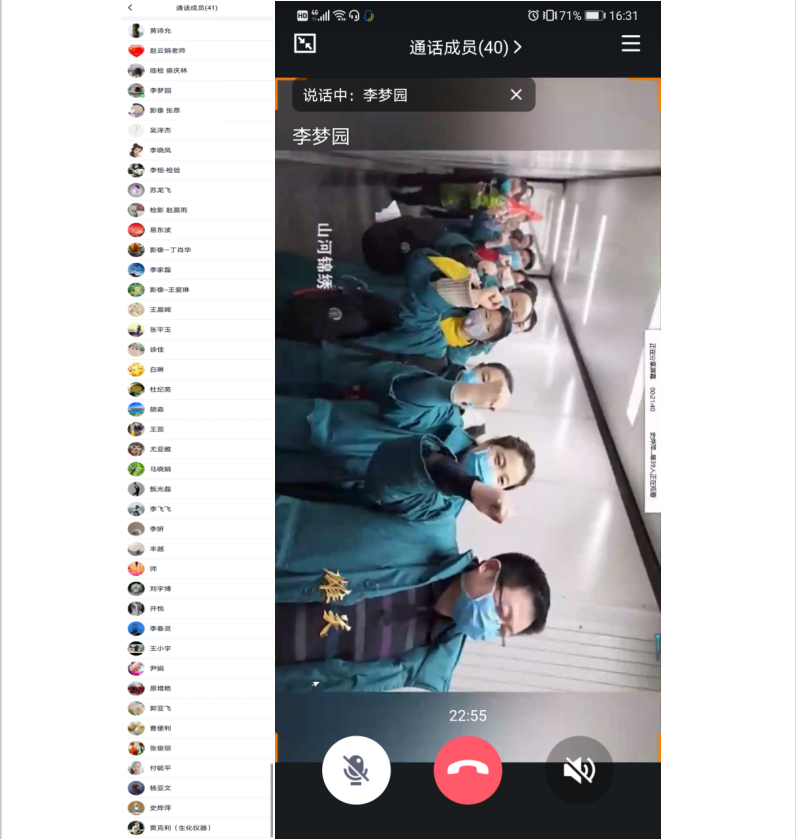Open member 杜纪英
Image resolution: width=796 pixels, height=839 pixels.
coord(160,389)
